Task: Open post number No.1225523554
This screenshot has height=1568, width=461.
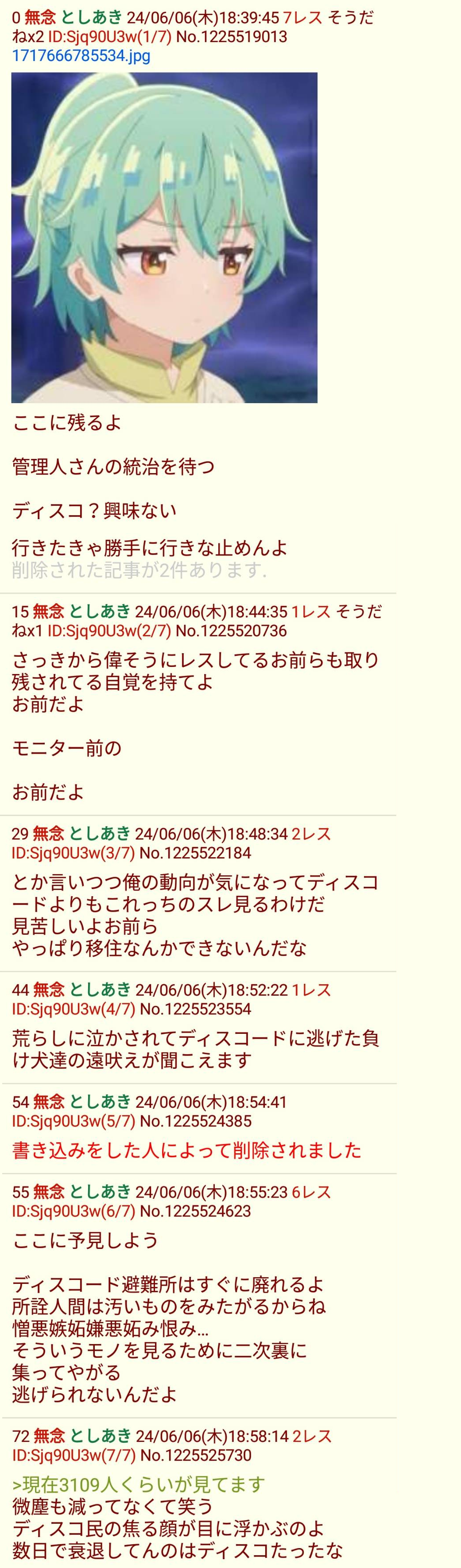Action: tap(195, 1009)
